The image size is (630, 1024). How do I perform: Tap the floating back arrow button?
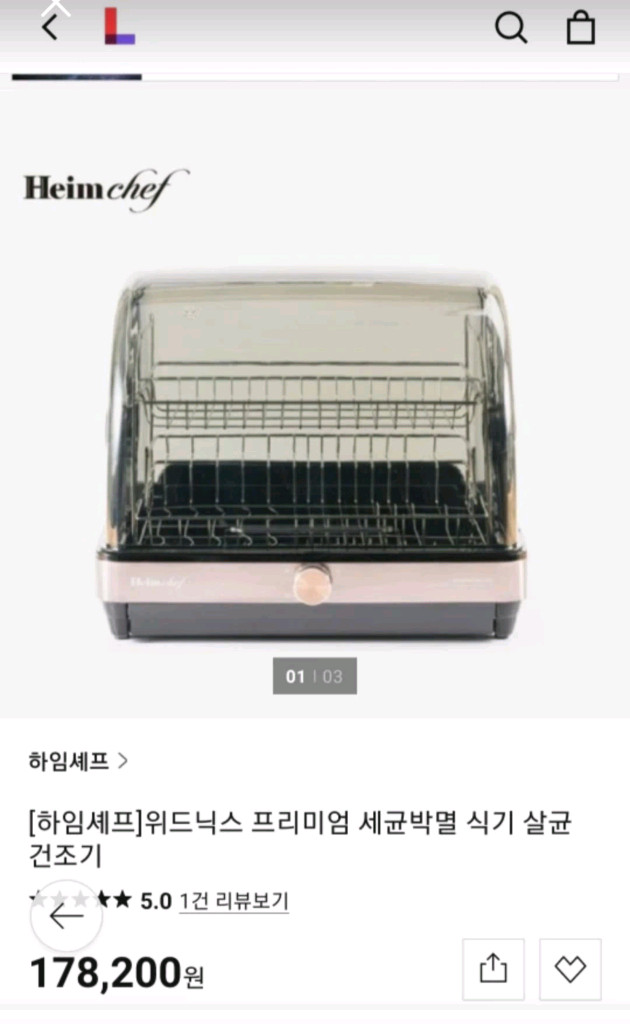click(x=66, y=915)
